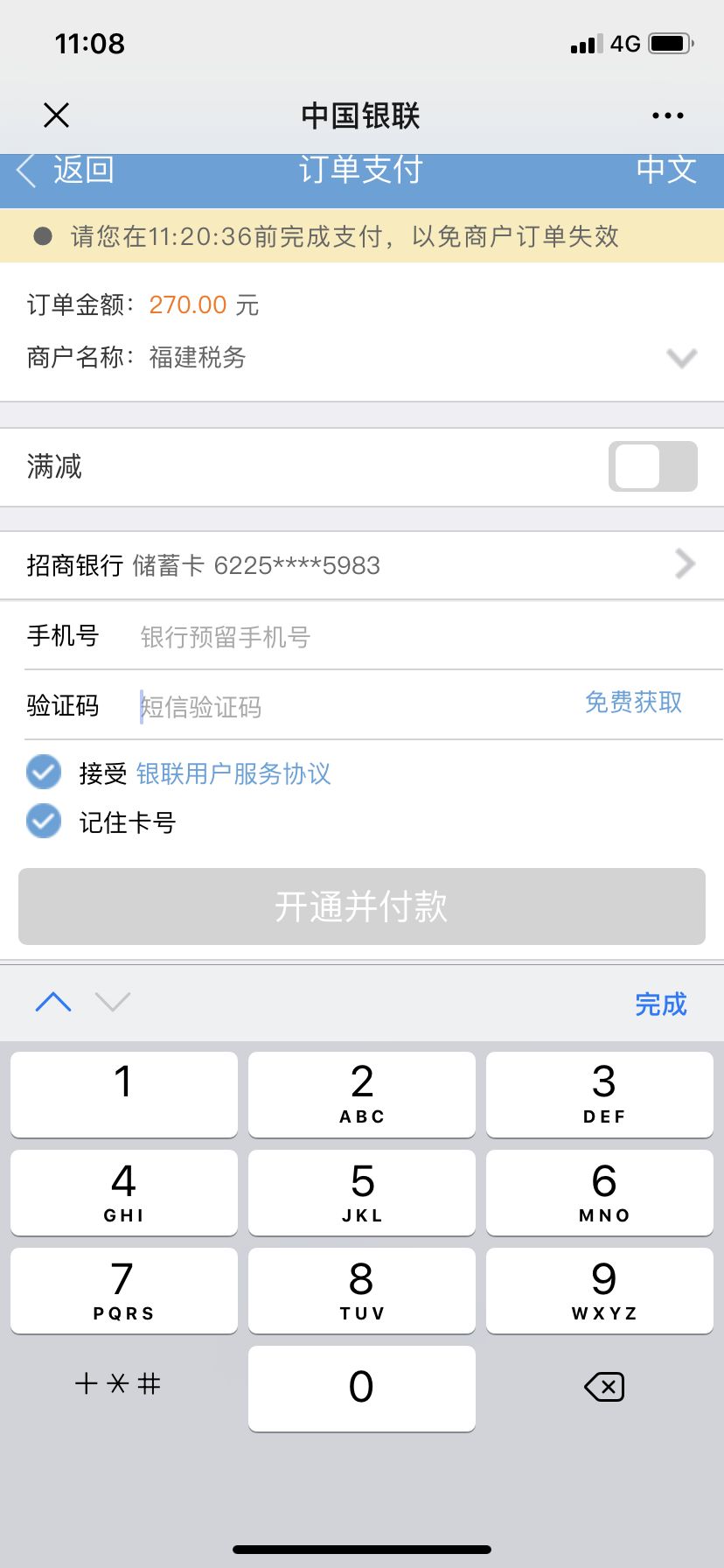Open the 招商银行 储蓄卡 card selection row
This screenshot has height=1568, width=724.
click(361, 565)
